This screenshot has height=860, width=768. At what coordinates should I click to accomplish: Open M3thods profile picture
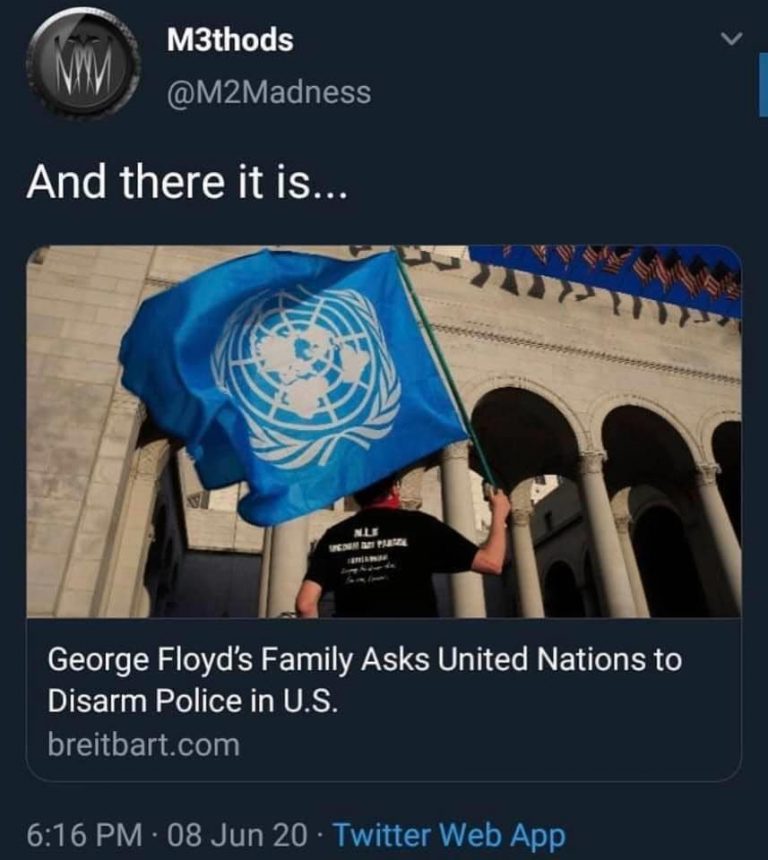click(x=82, y=64)
